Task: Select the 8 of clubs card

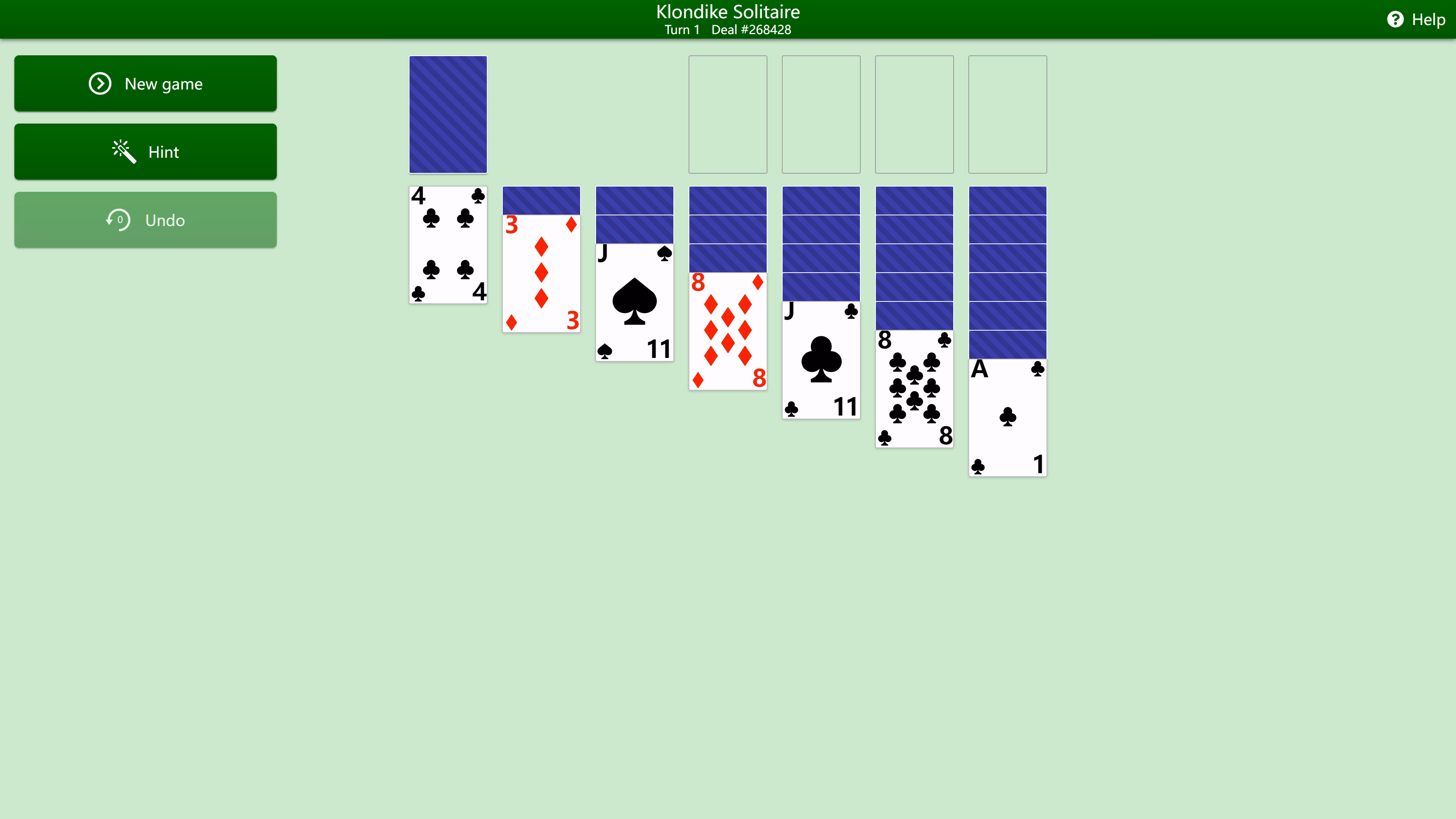Action: pos(914,389)
